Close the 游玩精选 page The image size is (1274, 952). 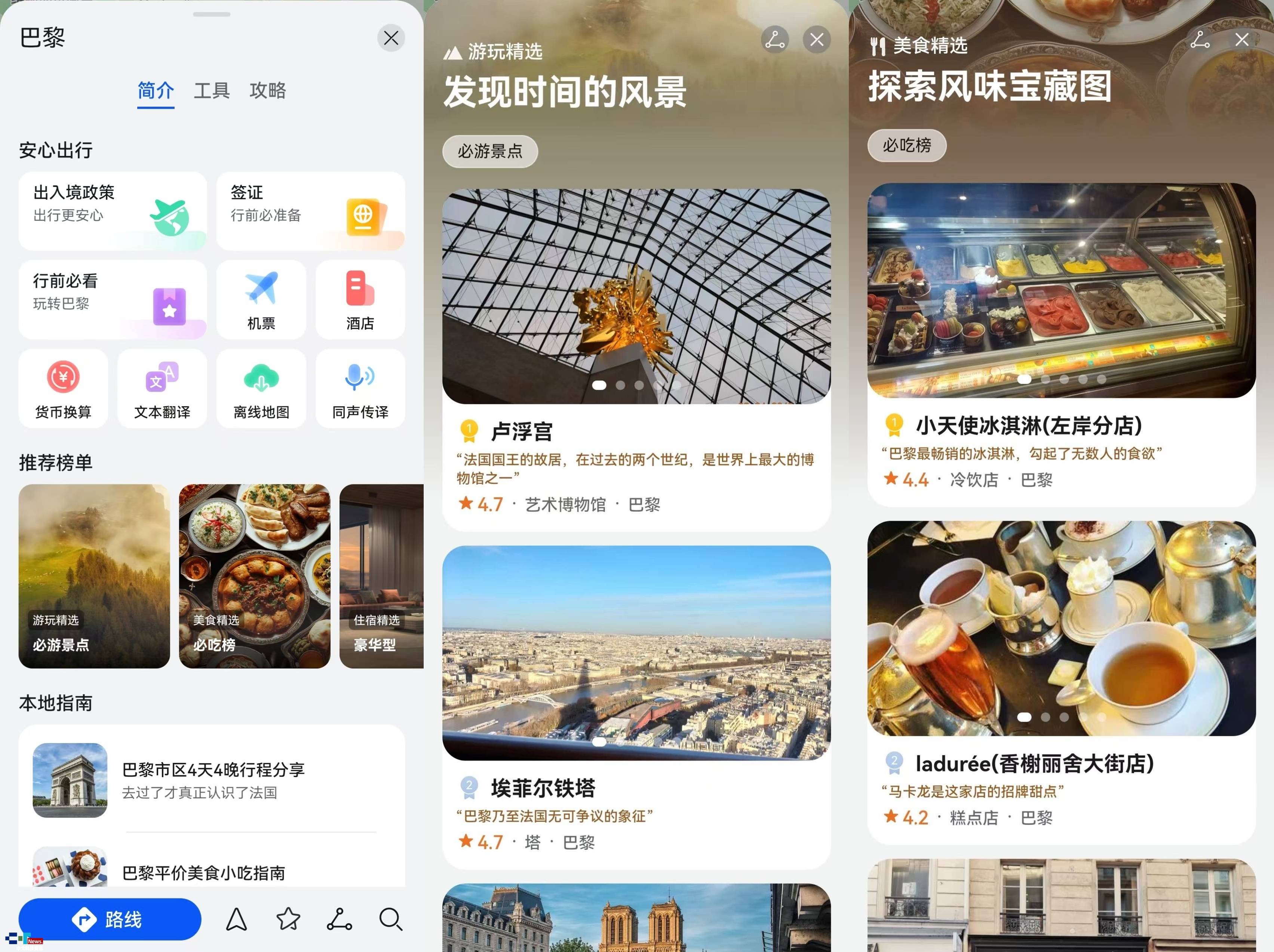point(817,40)
